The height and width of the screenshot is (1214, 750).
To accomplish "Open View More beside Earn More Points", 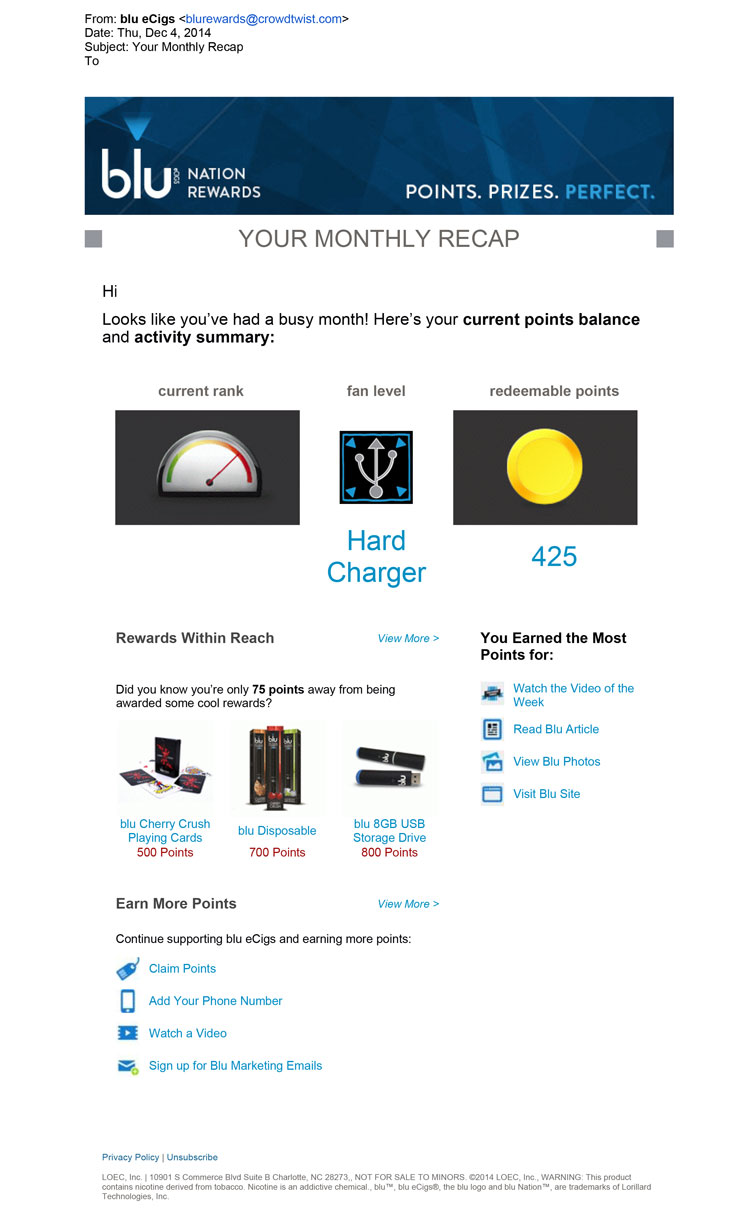I will pyautogui.click(x=408, y=904).
